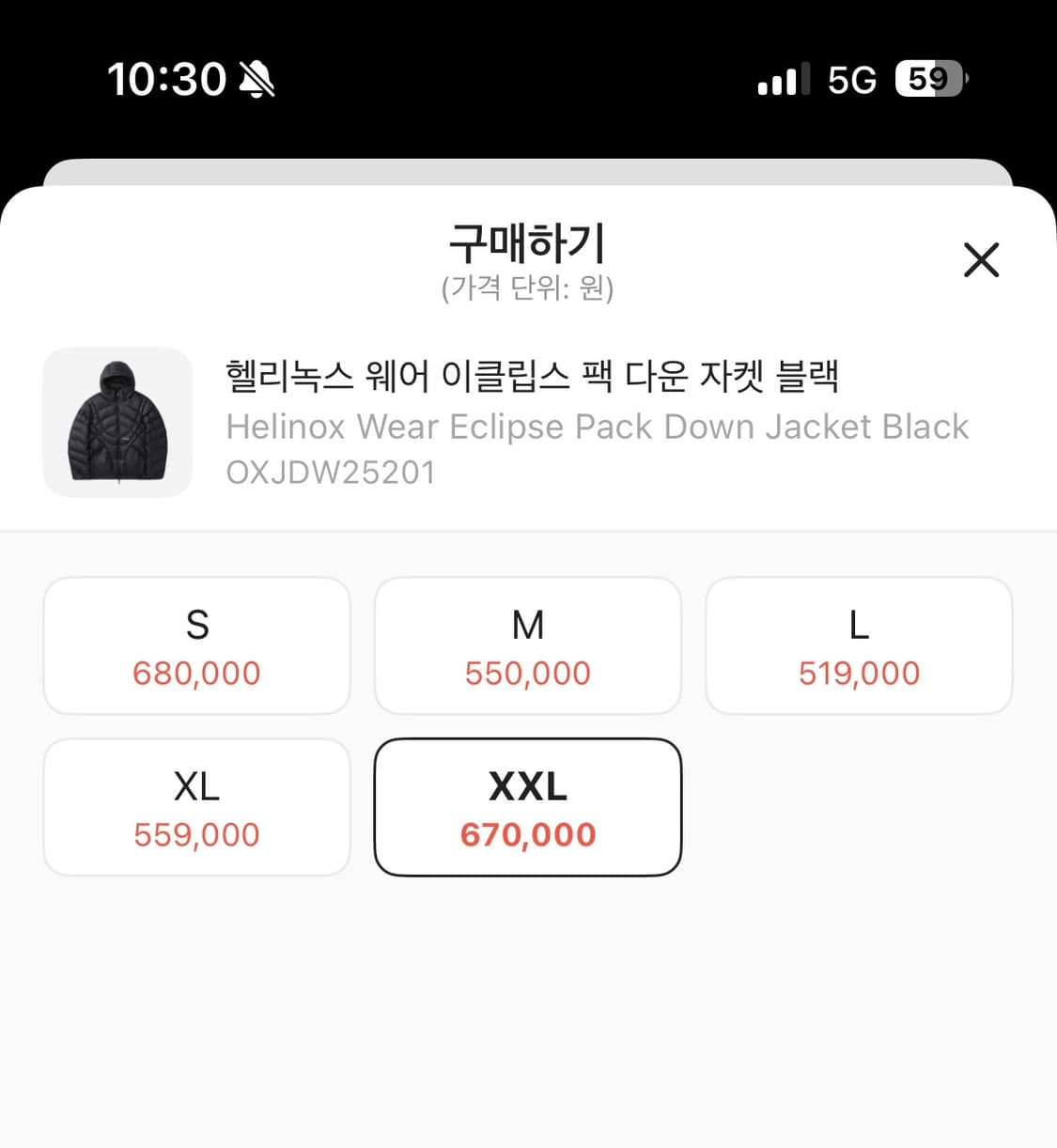Deselect the highlighted XXL size option

pos(527,807)
